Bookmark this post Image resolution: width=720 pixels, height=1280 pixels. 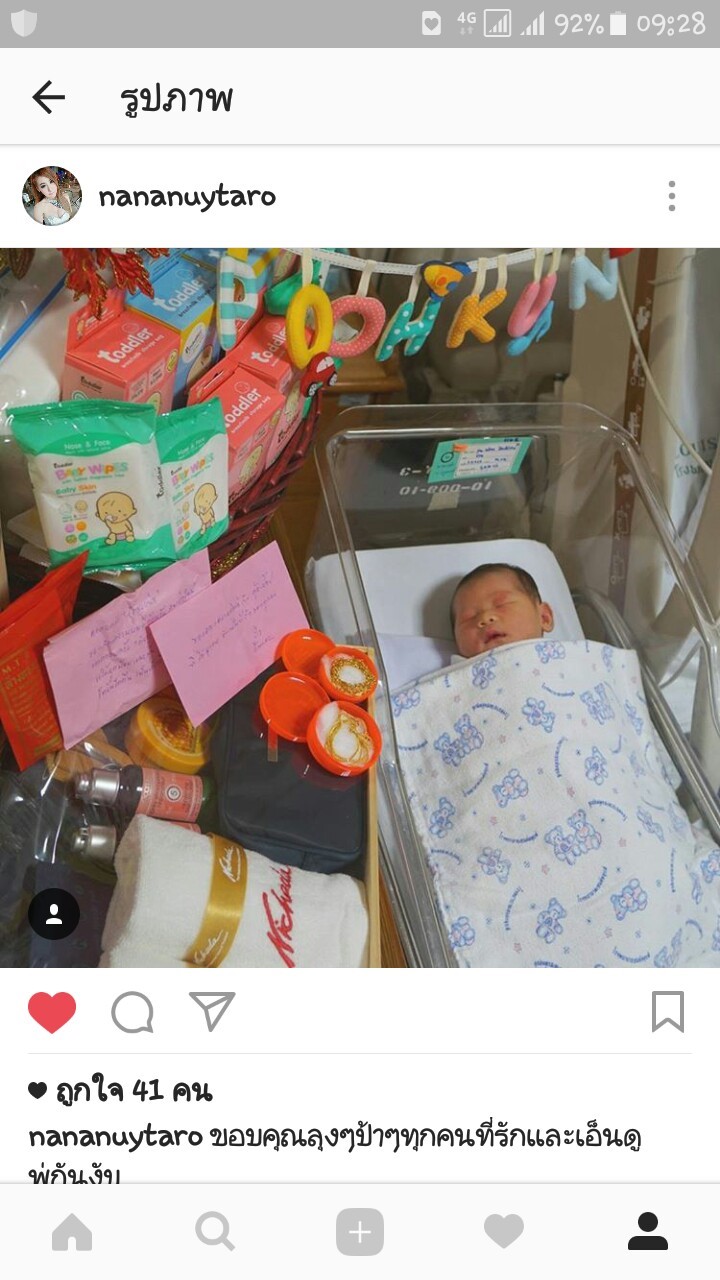(668, 1011)
